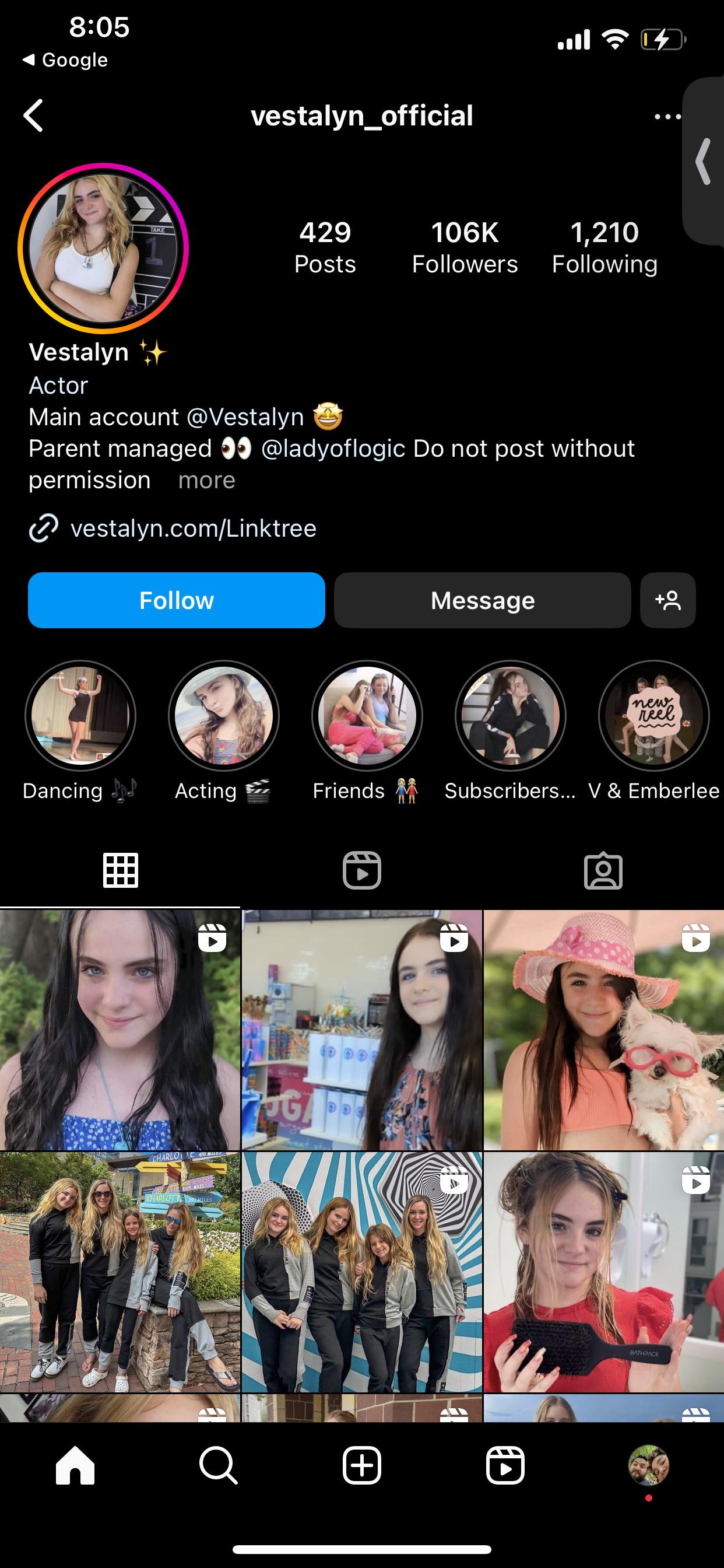724x1568 pixels.
Task: Open the 106K Followers list
Action: 464,247
